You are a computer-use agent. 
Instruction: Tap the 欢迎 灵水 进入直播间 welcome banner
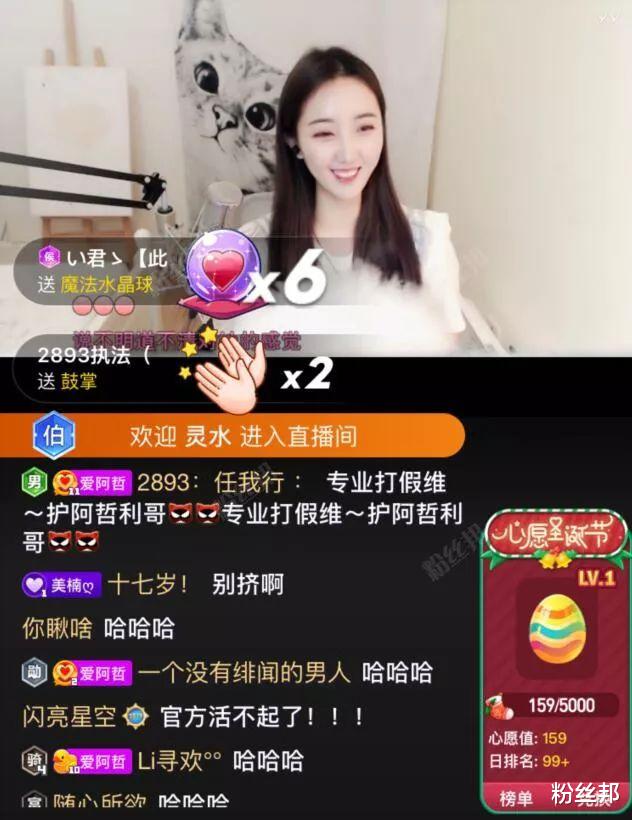coord(244,437)
